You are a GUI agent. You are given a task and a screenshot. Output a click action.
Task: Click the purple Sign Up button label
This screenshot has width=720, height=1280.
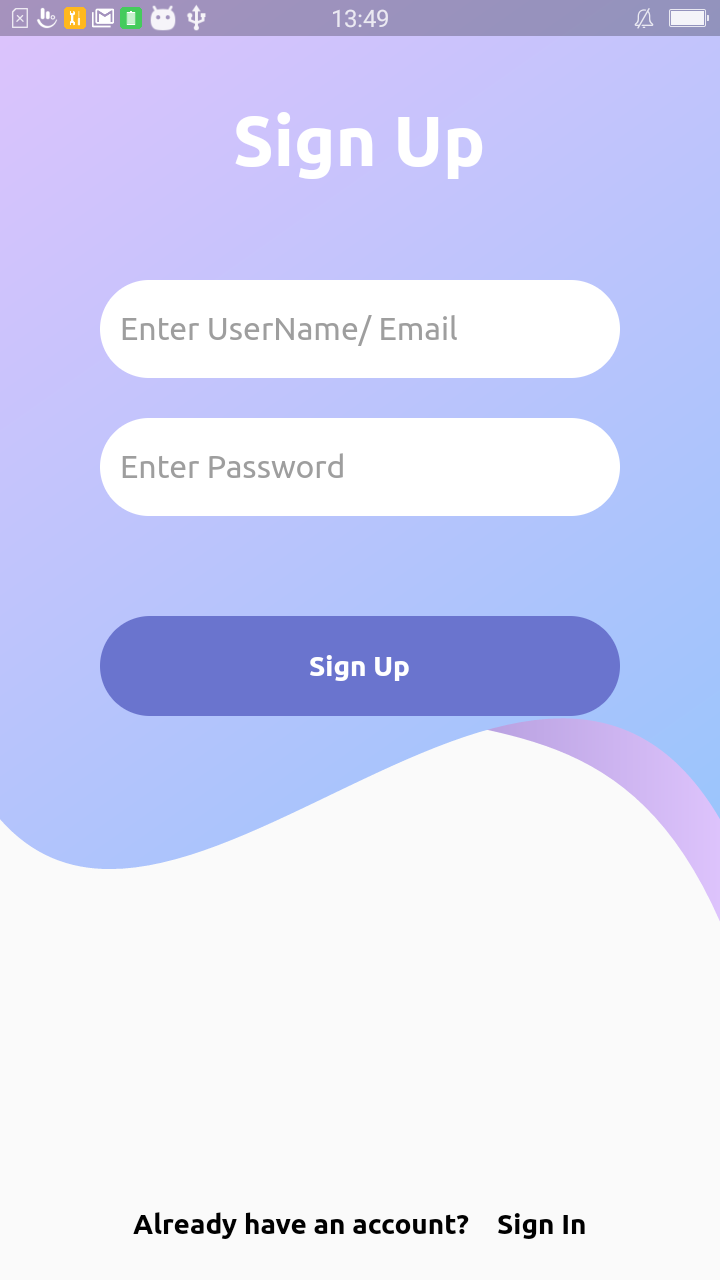(x=359, y=666)
